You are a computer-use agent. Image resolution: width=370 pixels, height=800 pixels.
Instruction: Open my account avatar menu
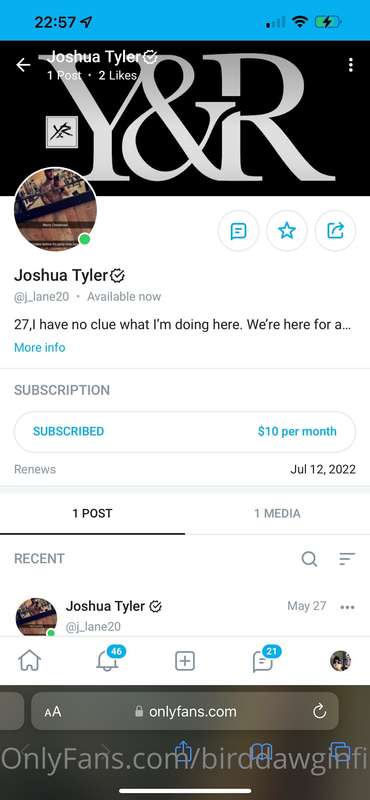[340, 661]
